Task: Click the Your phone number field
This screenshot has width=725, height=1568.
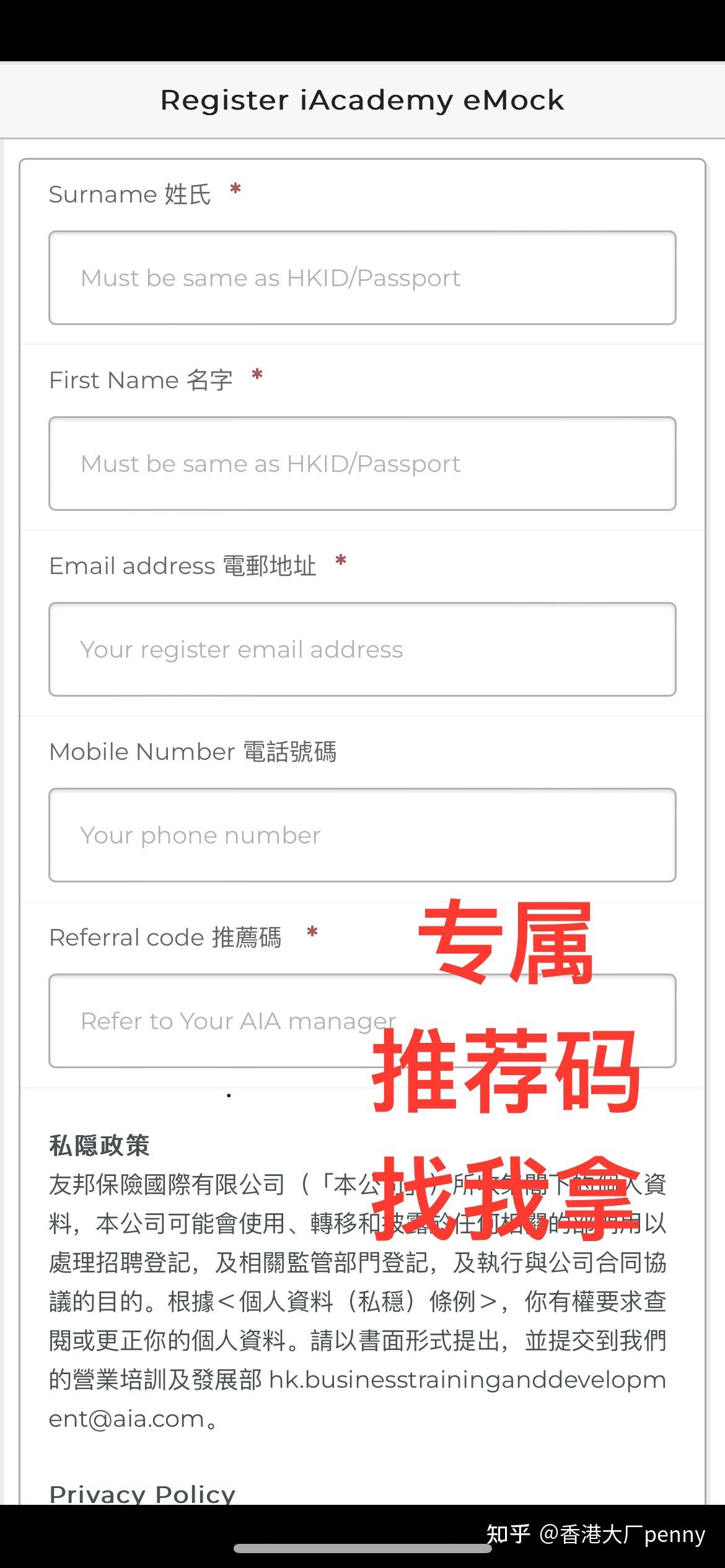Action: pyautogui.click(x=361, y=835)
